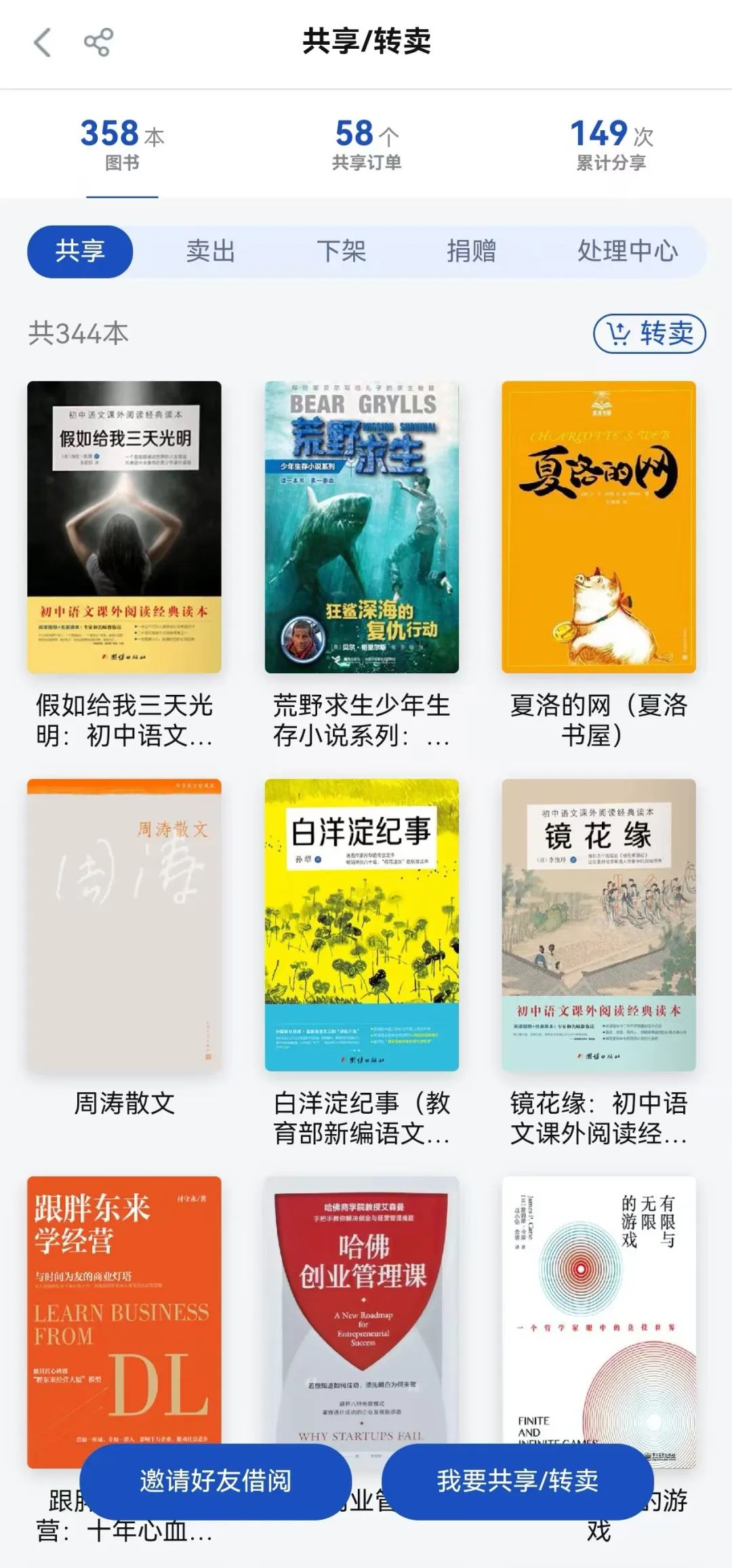Open the 58 共享订单 tab
Viewport: 732px width, 1568px height.
coord(366,144)
